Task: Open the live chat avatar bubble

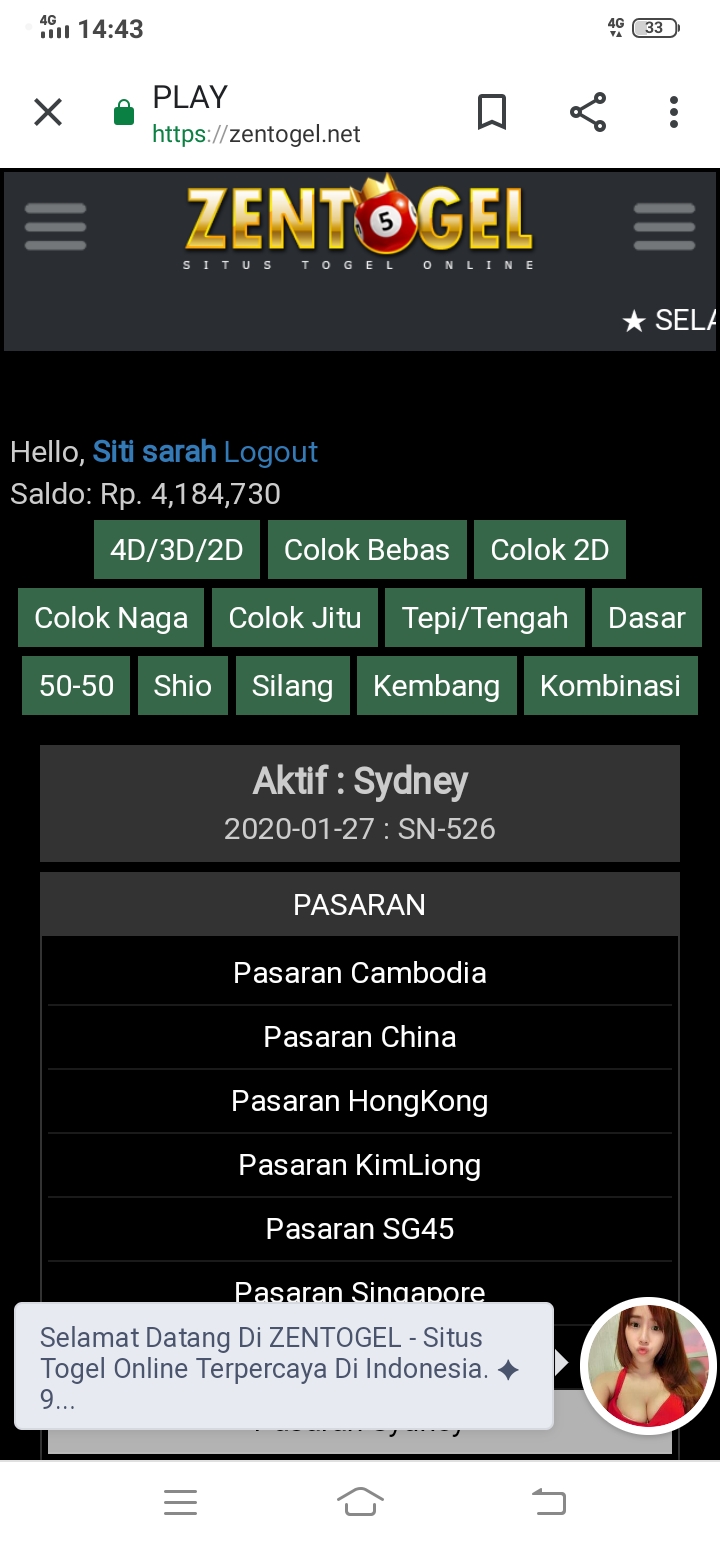Action: coord(649,1365)
